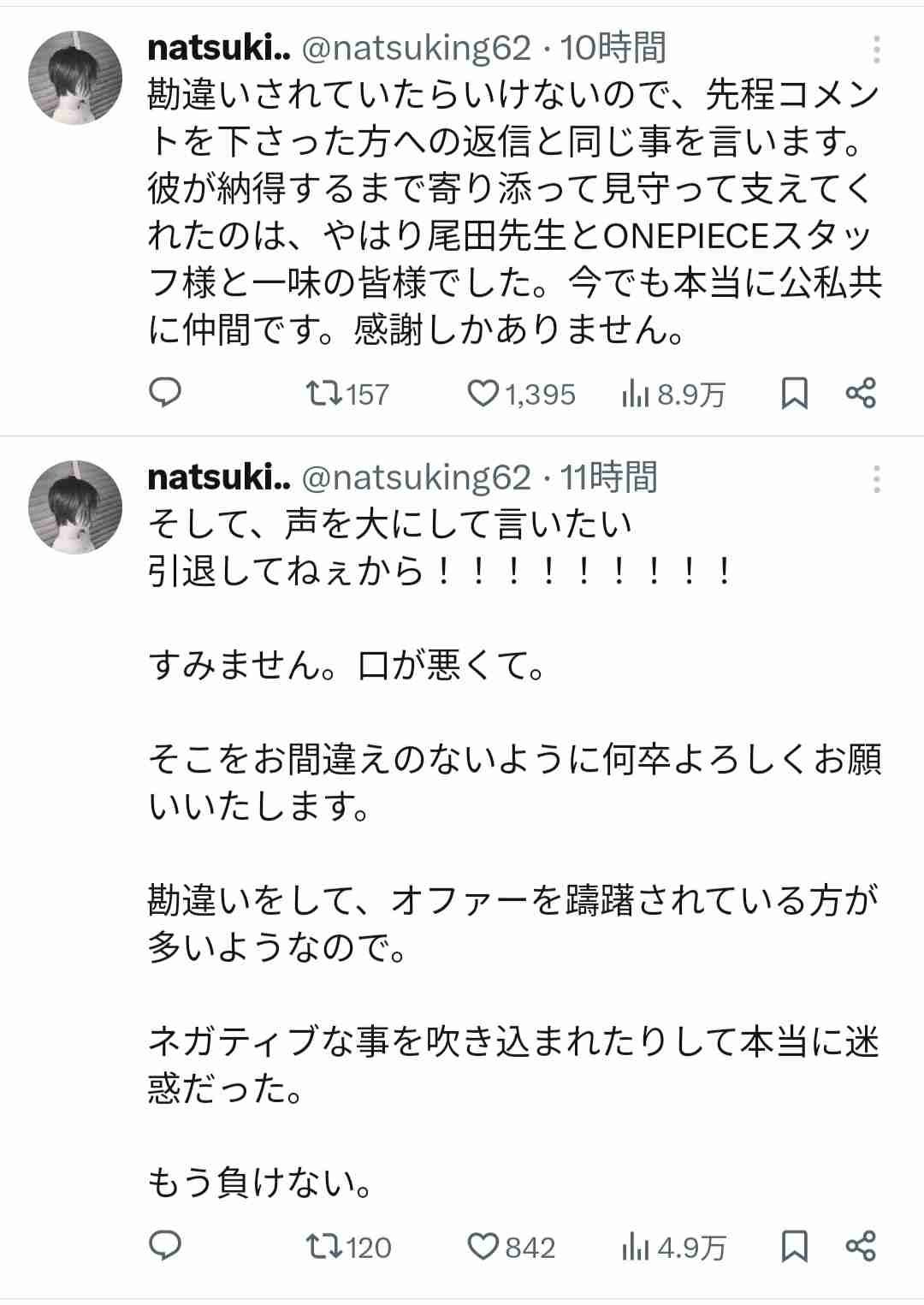Image resolution: width=924 pixels, height=1305 pixels.
Task: Share the 10時間 tweet
Action: click(x=861, y=394)
